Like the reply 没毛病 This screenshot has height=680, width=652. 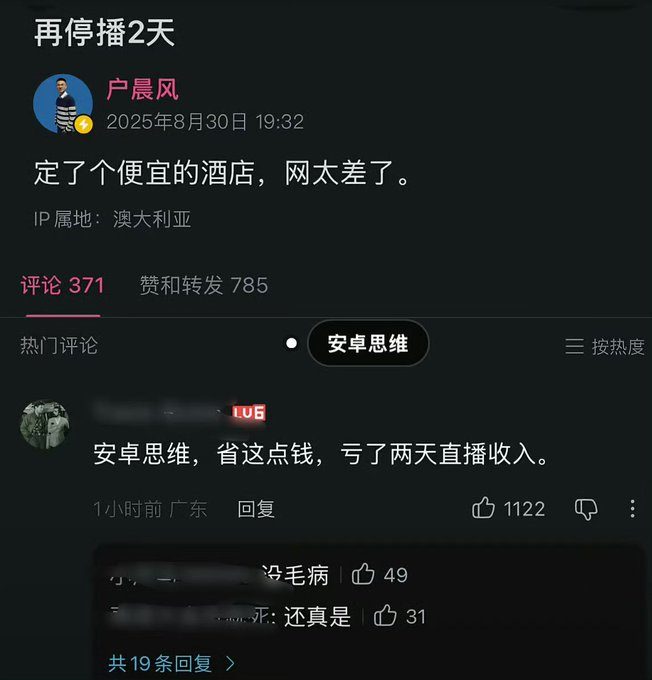pyautogui.click(x=364, y=574)
